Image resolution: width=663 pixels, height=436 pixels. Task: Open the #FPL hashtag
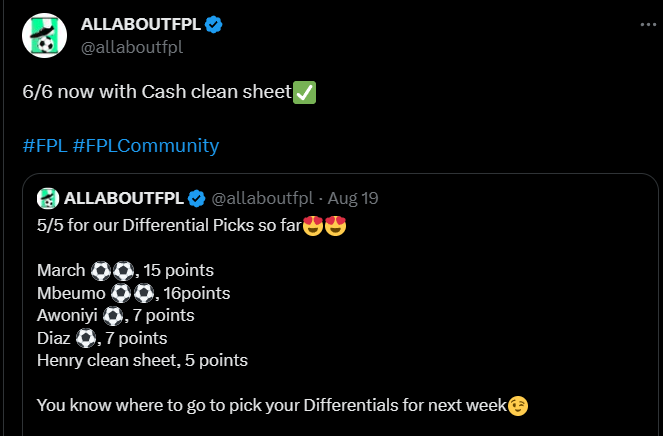pos(45,145)
